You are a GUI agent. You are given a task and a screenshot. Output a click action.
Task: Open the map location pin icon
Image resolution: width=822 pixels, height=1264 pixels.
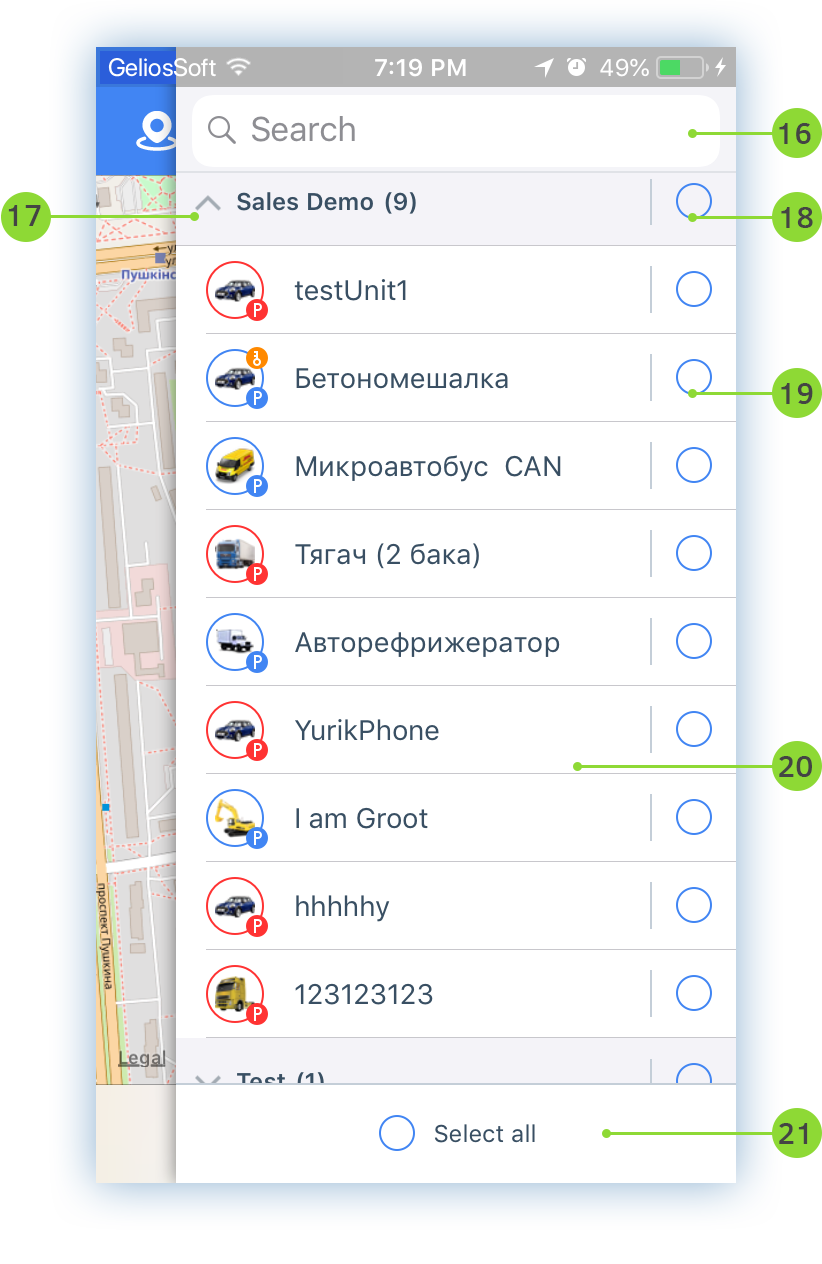coord(154,130)
